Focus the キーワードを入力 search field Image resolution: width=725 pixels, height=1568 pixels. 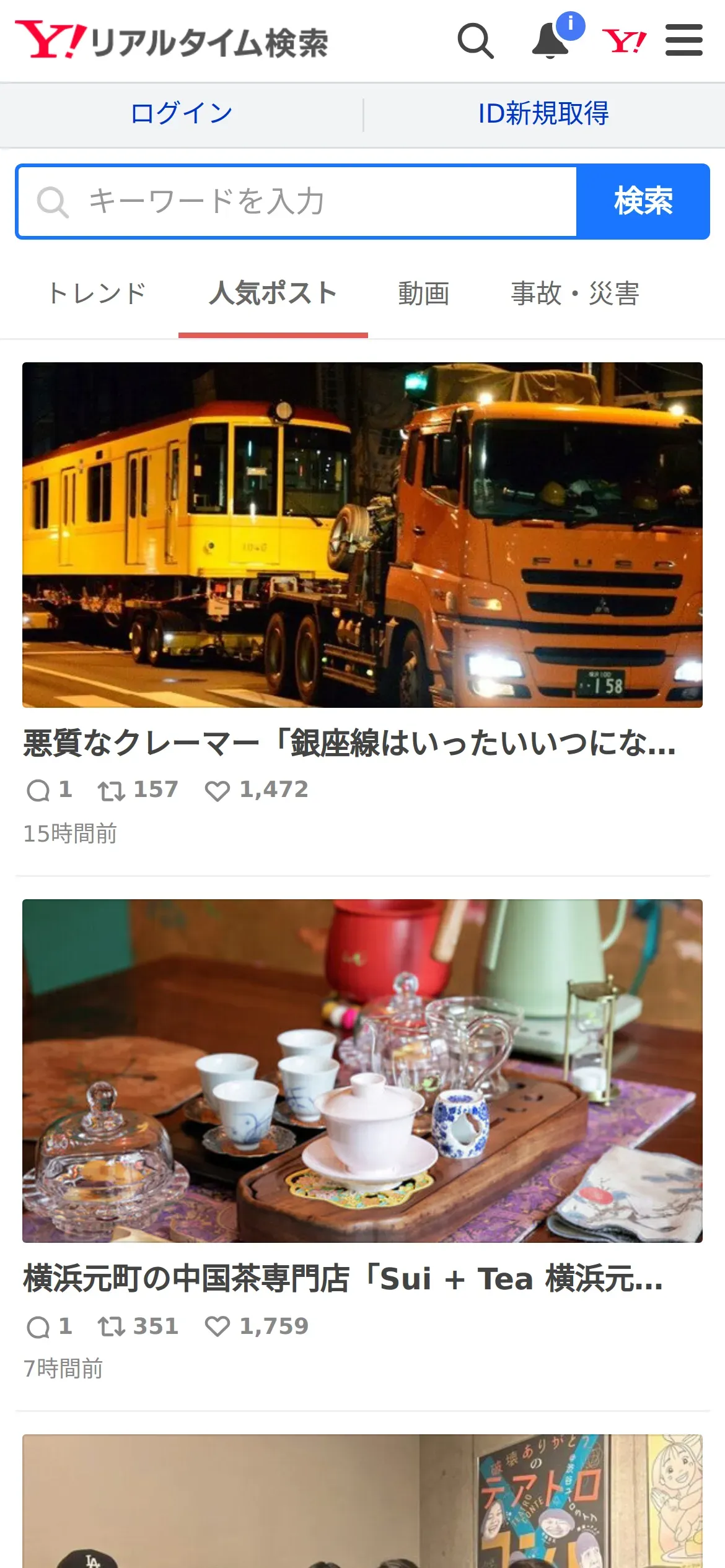(x=297, y=201)
